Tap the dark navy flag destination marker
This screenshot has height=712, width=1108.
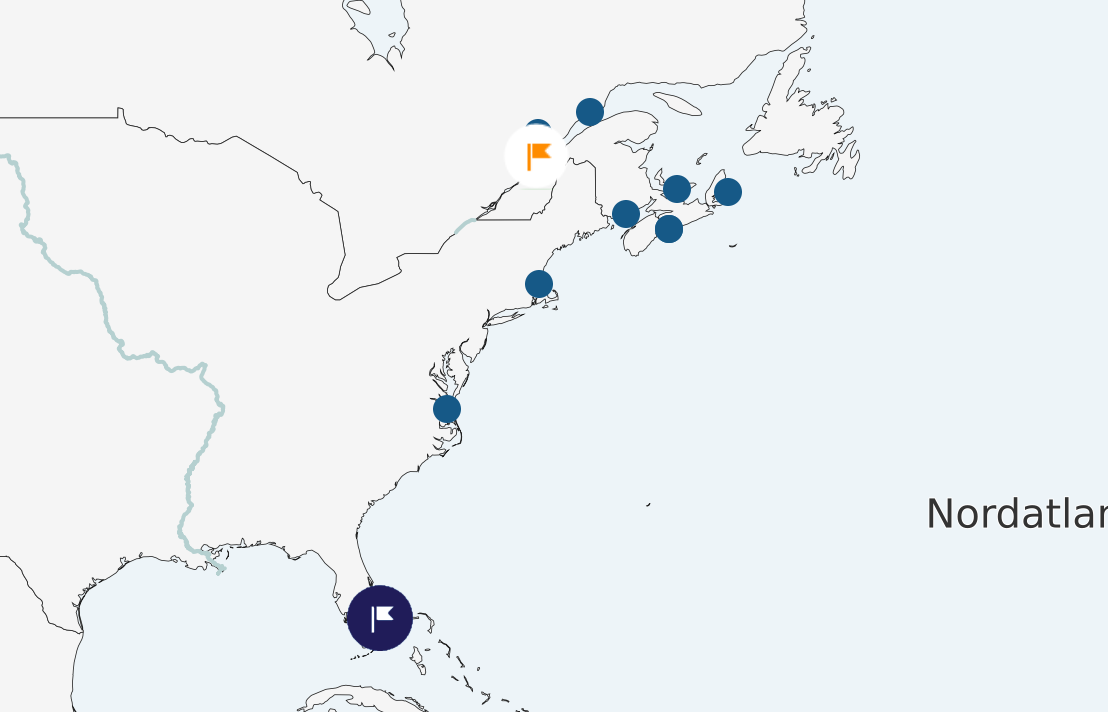pyautogui.click(x=380, y=618)
